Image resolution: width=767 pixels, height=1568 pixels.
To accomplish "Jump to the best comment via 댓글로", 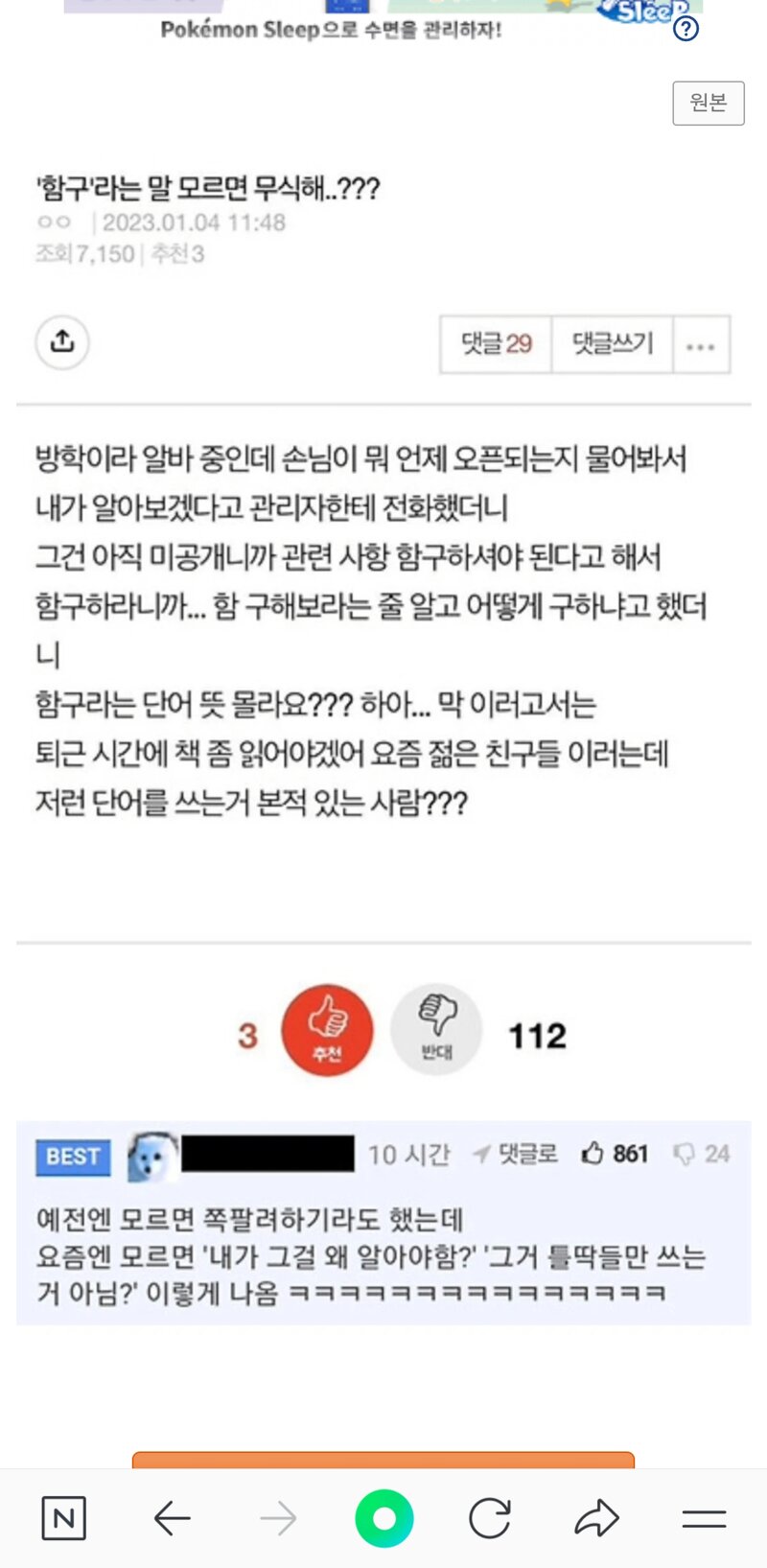I will [516, 1154].
